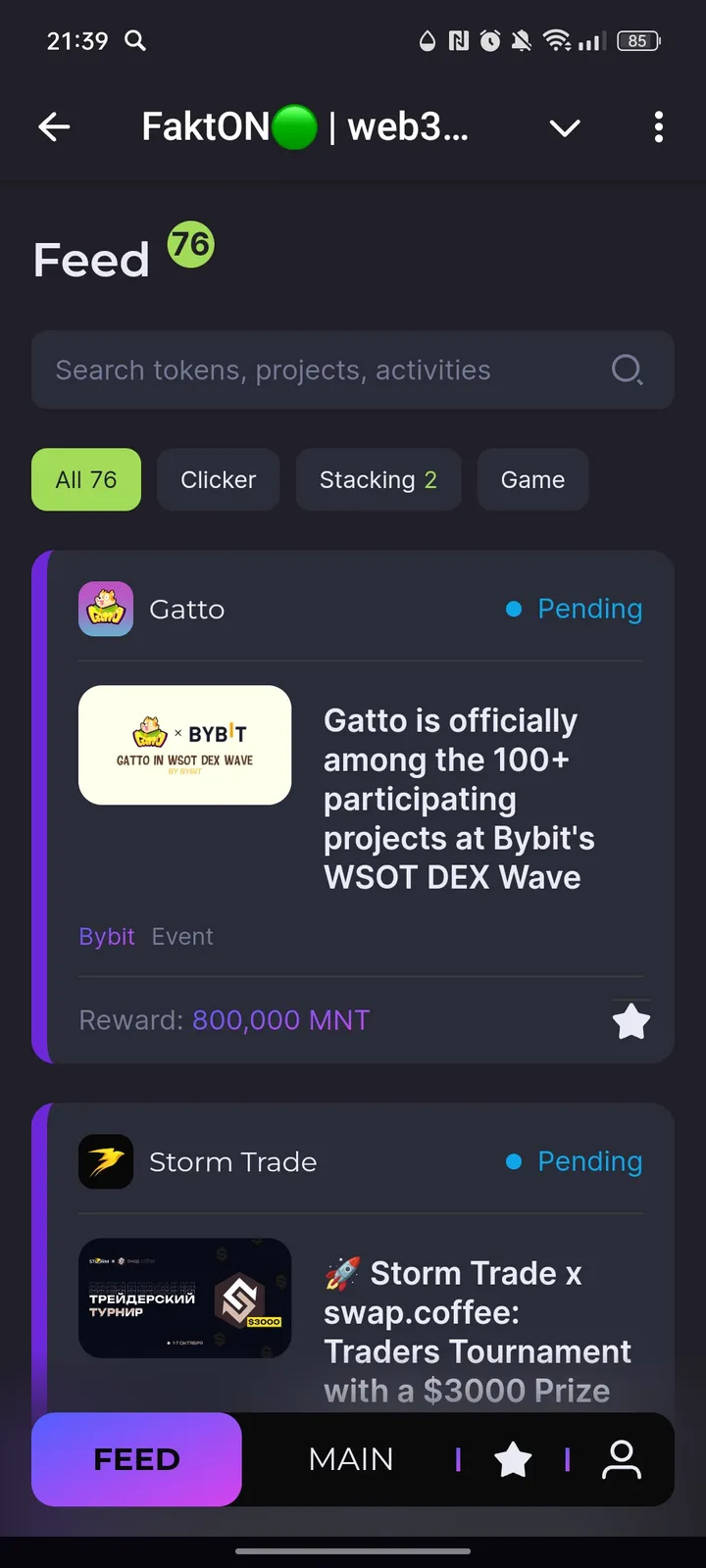Tap the rocket emoji on Storm Trade post
706x1568 pixels.
pos(342,1271)
